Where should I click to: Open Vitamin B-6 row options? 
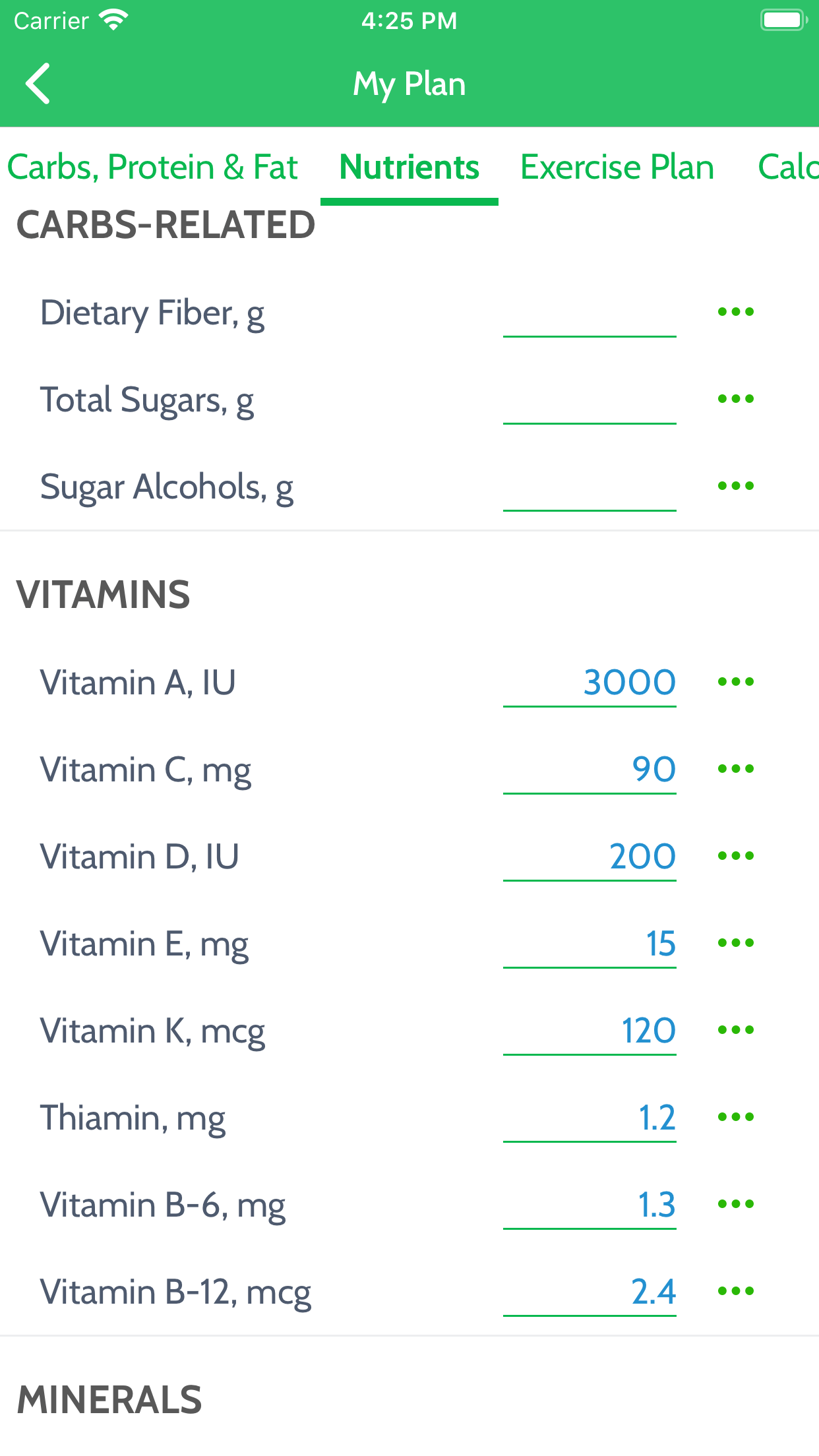point(737,1203)
